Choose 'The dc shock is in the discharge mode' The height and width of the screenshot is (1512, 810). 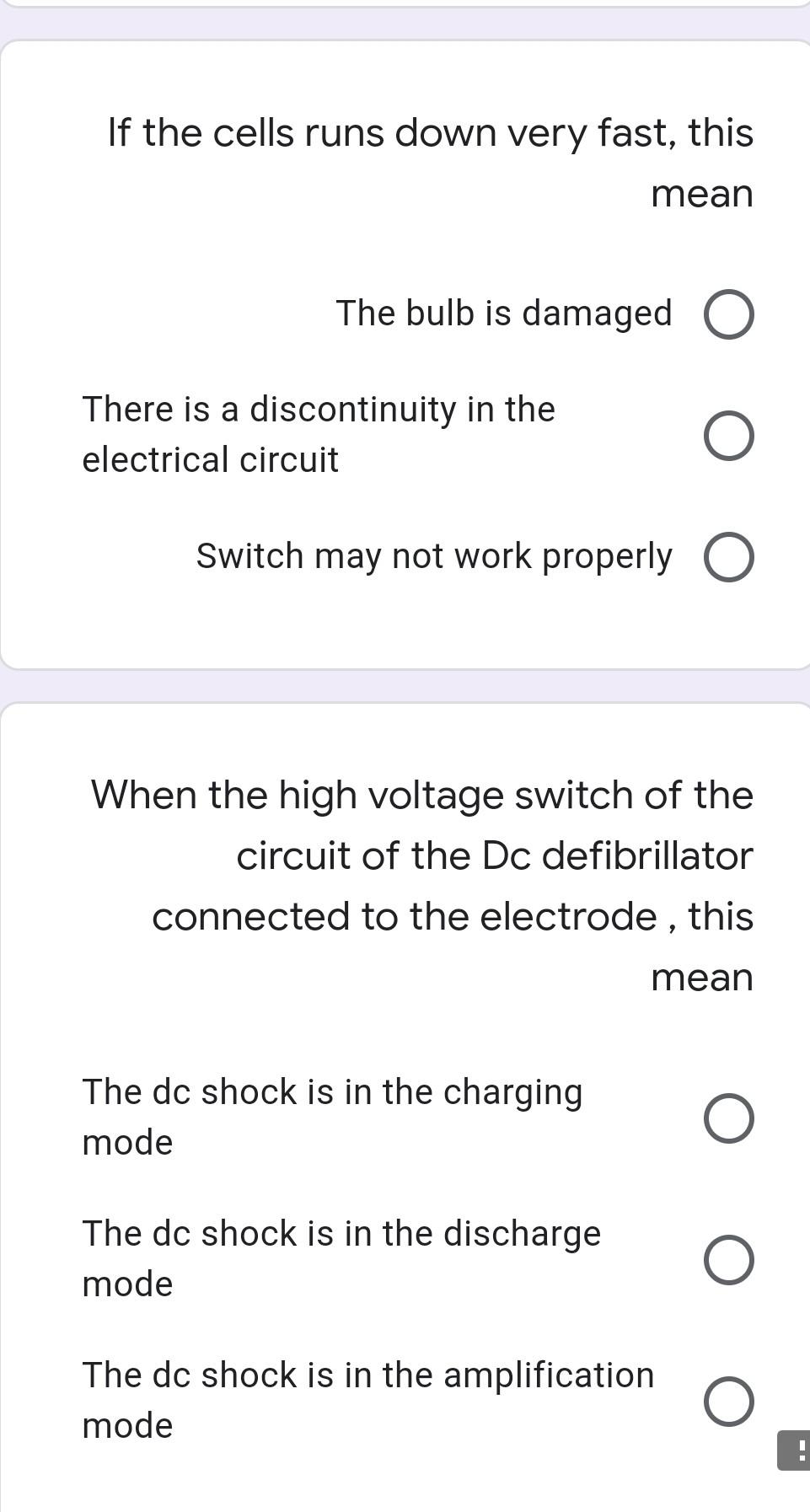728,1260
